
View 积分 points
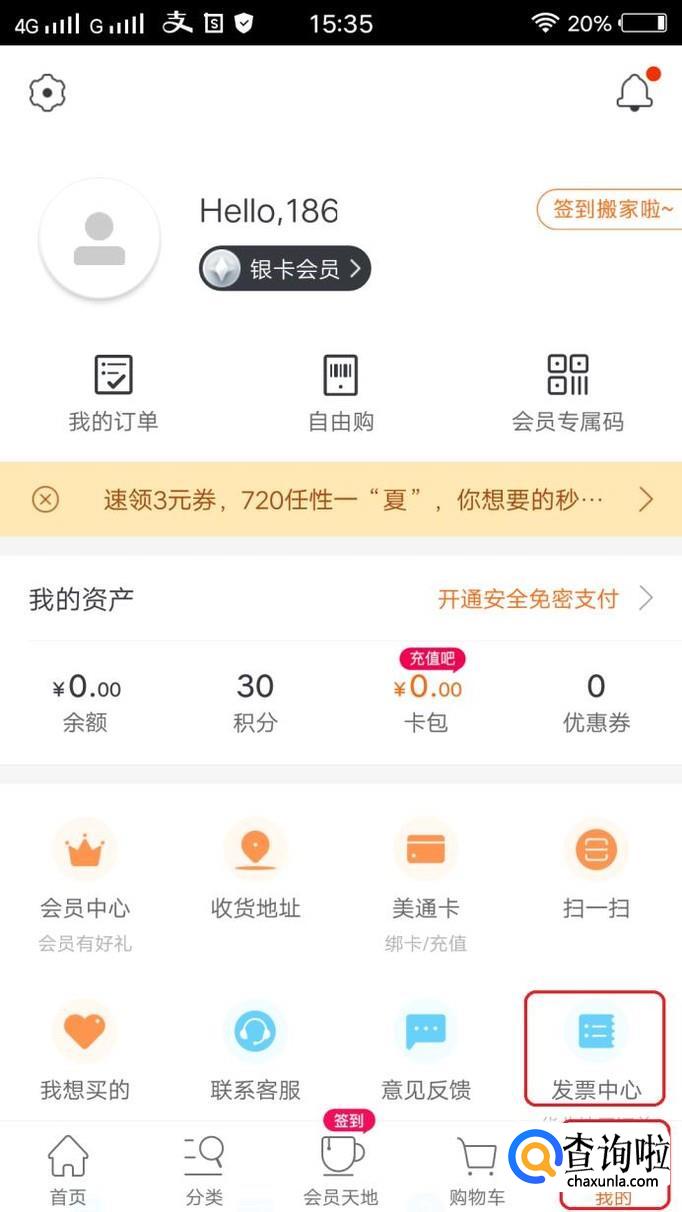[255, 702]
